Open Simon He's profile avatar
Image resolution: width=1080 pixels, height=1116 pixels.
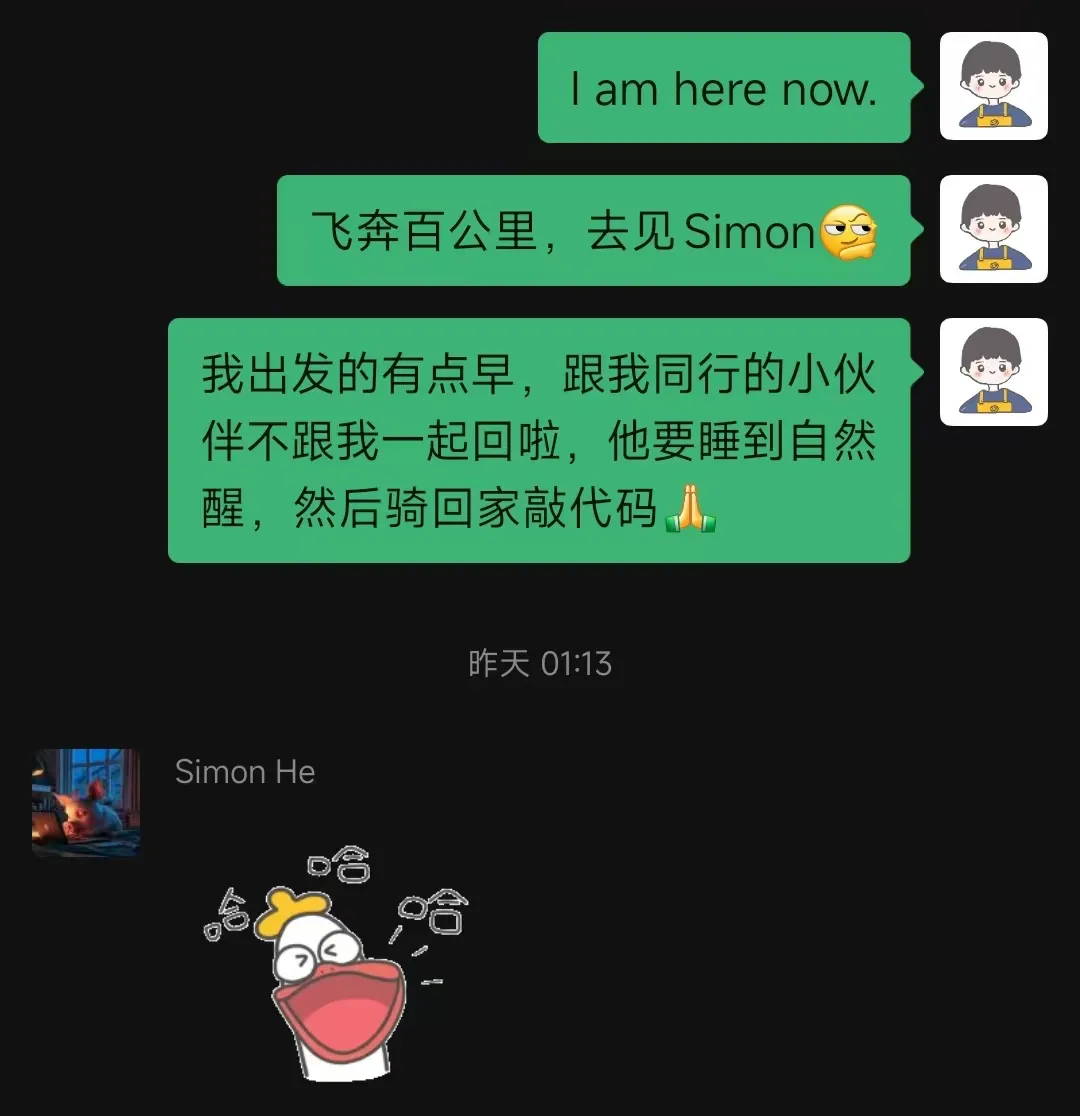(86, 803)
